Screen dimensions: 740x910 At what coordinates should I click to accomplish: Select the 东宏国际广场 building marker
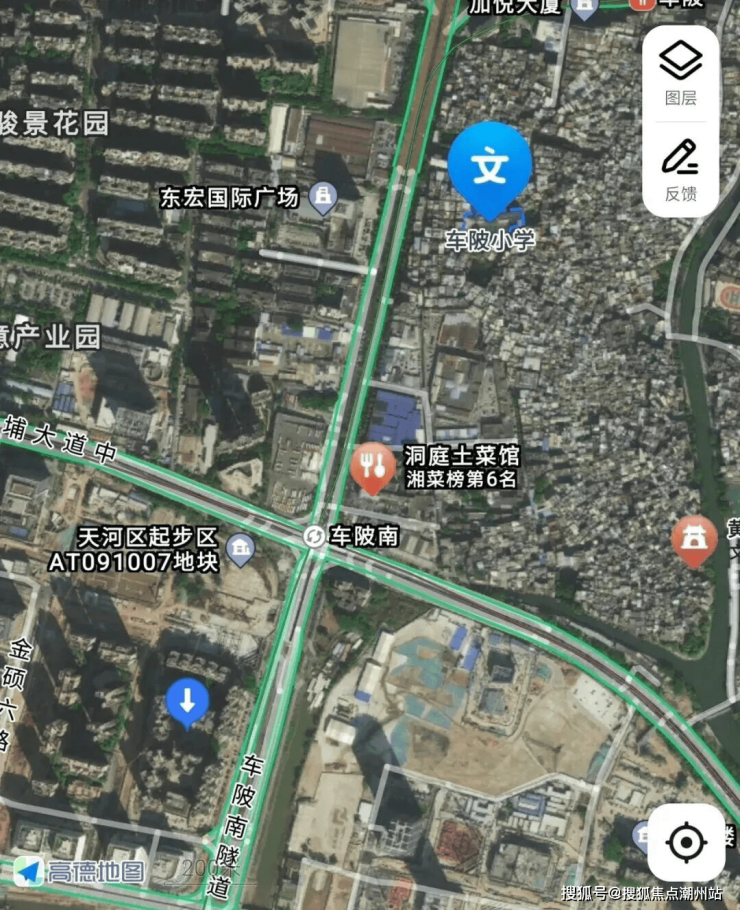pos(322,197)
